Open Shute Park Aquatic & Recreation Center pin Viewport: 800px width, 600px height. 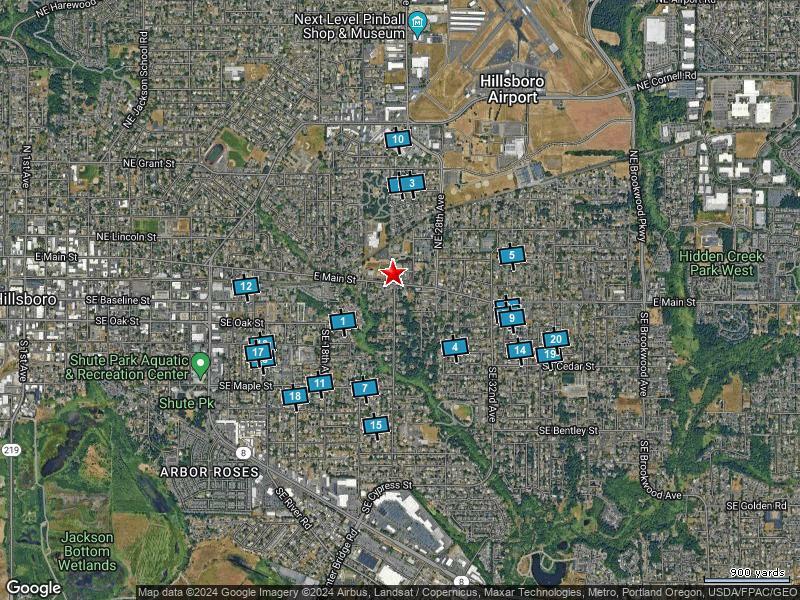200,361
